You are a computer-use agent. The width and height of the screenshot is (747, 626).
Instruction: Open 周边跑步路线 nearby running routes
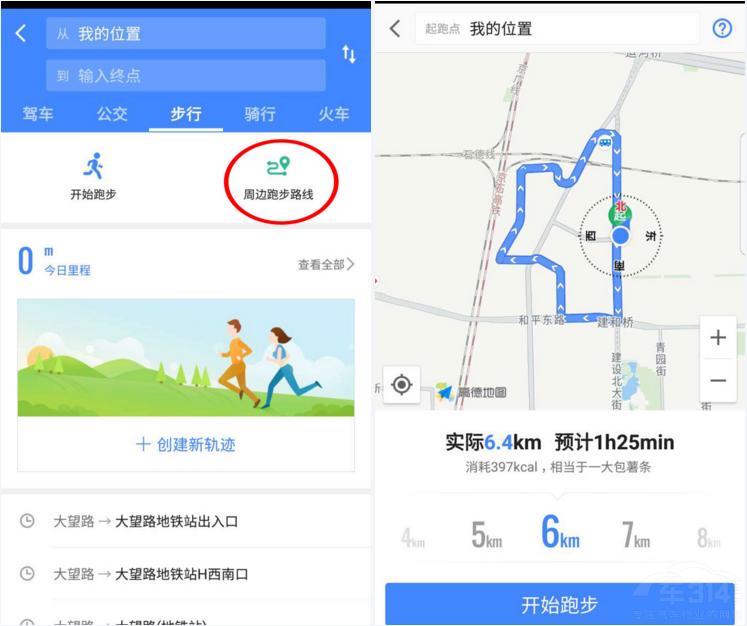point(278,177)
